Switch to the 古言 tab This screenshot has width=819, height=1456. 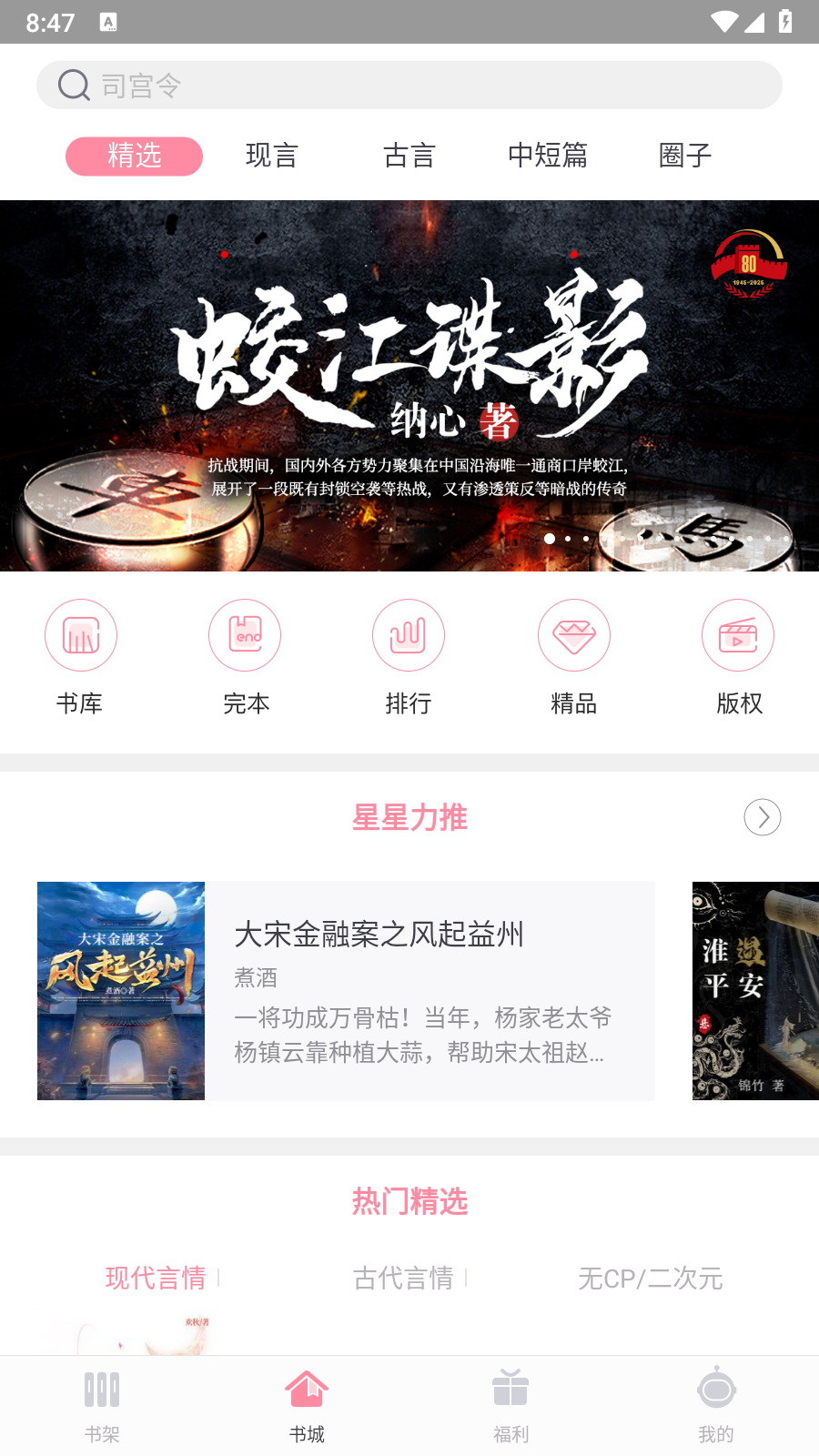(x=408, y=156)
